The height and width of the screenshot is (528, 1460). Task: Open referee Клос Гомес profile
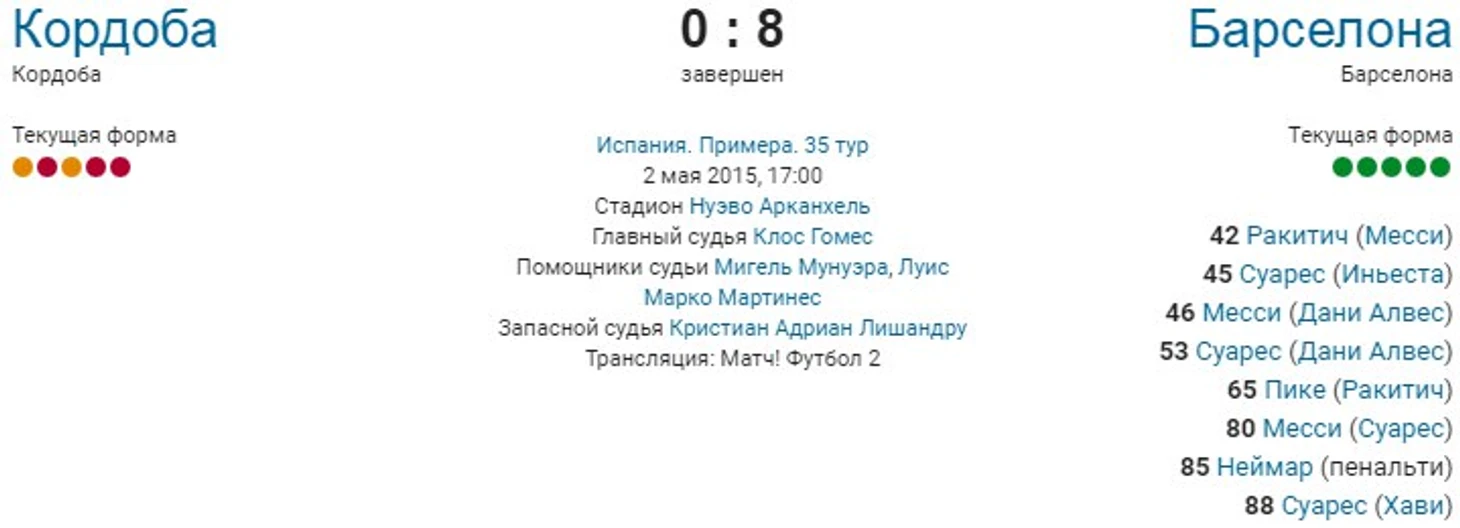tap(812, 237)
